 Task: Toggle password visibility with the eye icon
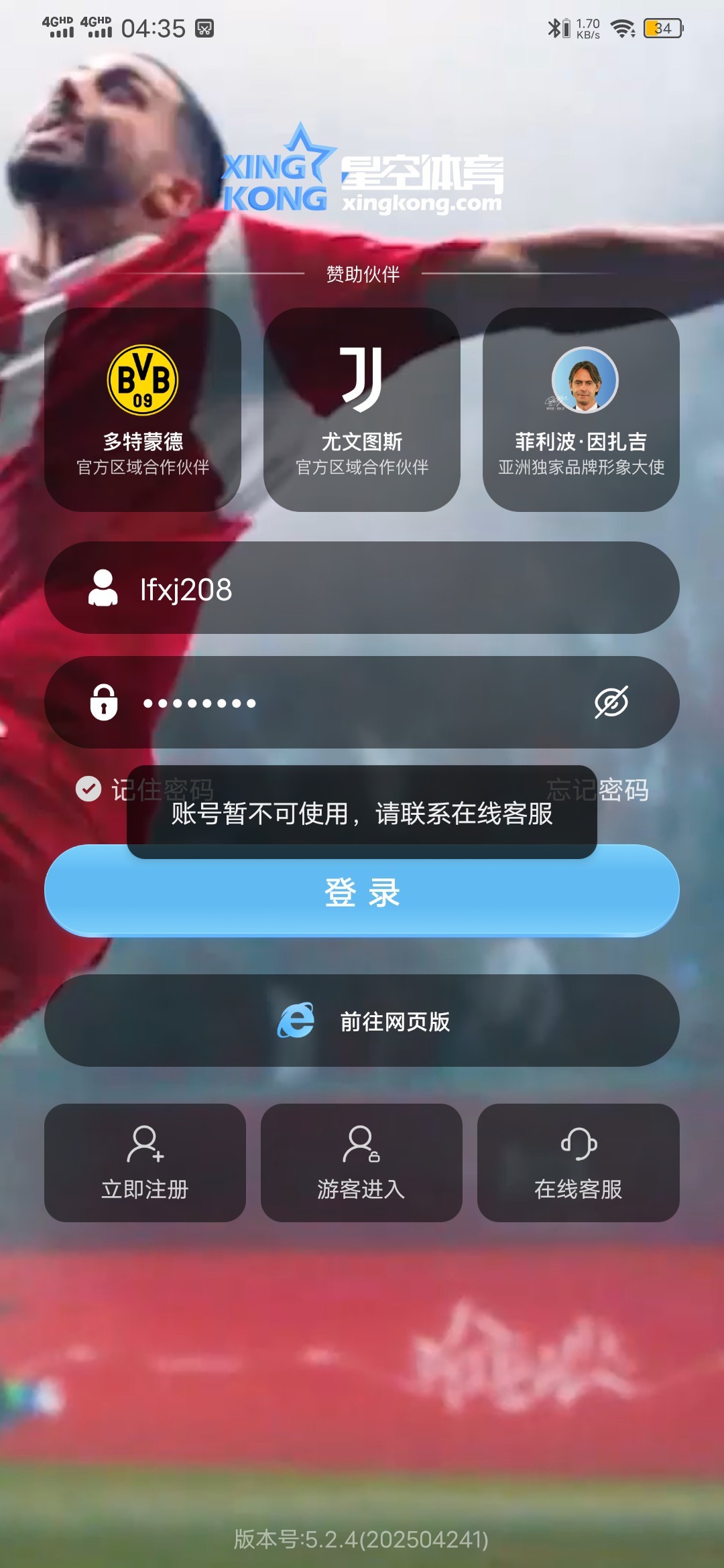(611, 702)
